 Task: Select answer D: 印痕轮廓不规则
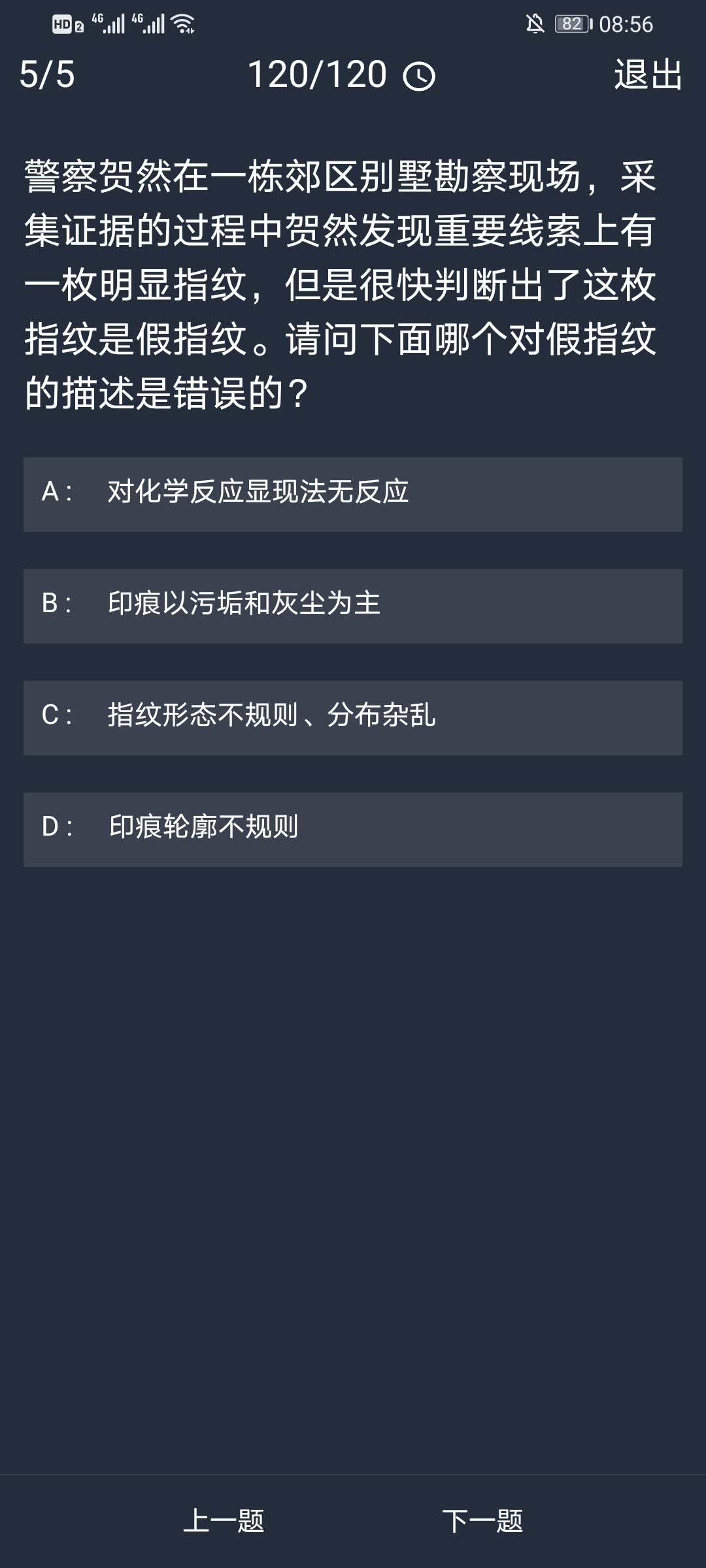point(353,829)
